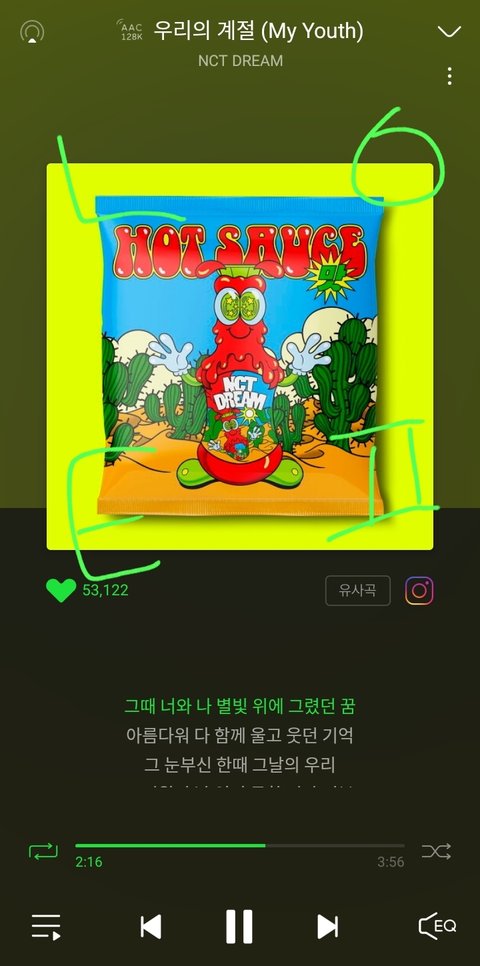Toggle shuffle playback
The width and height of the screenshot is (480, 966).
436,851
